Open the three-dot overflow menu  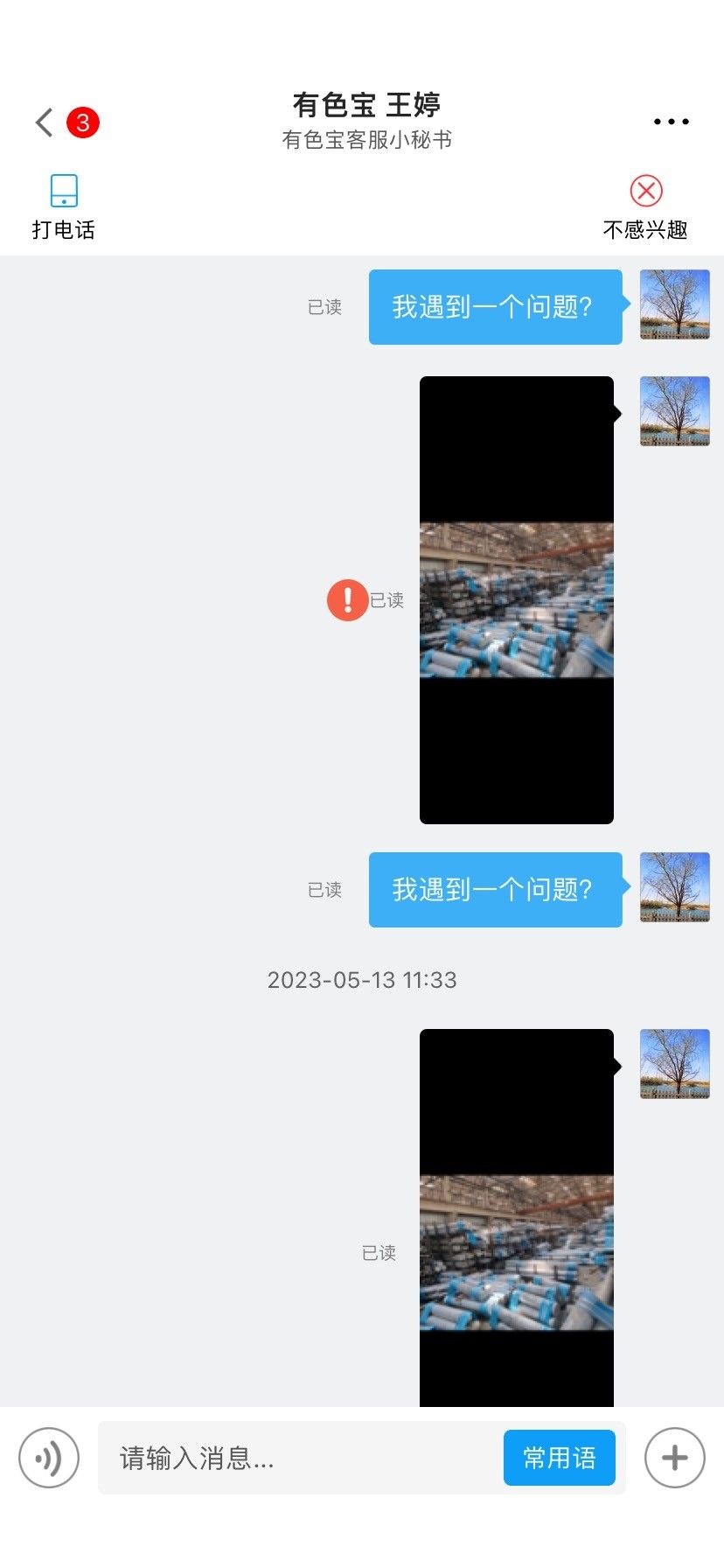pos(671,122)
